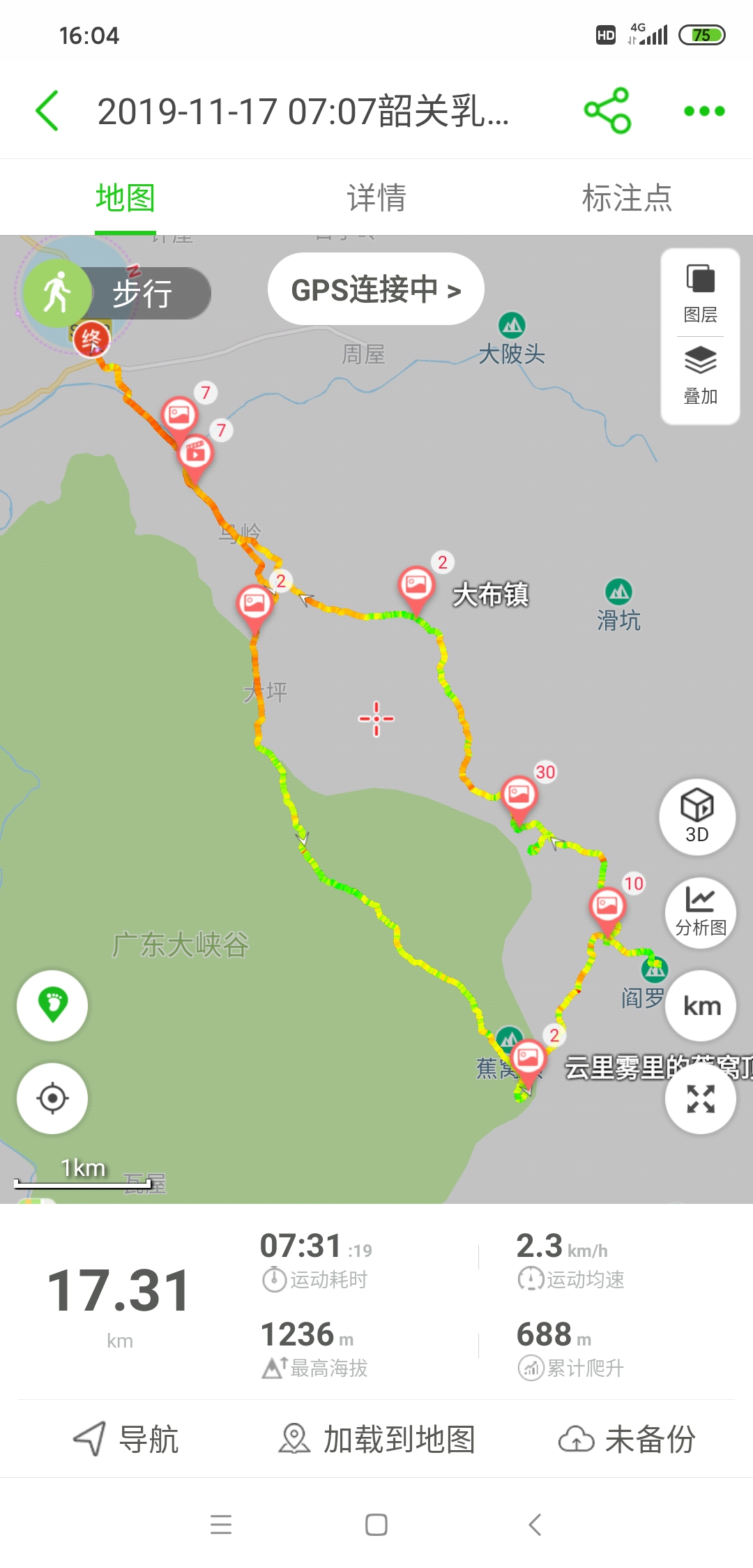Tap the green footprint location button
Image resolution: width=753 pixels, height=1568 pixels.
point(52,1006)
